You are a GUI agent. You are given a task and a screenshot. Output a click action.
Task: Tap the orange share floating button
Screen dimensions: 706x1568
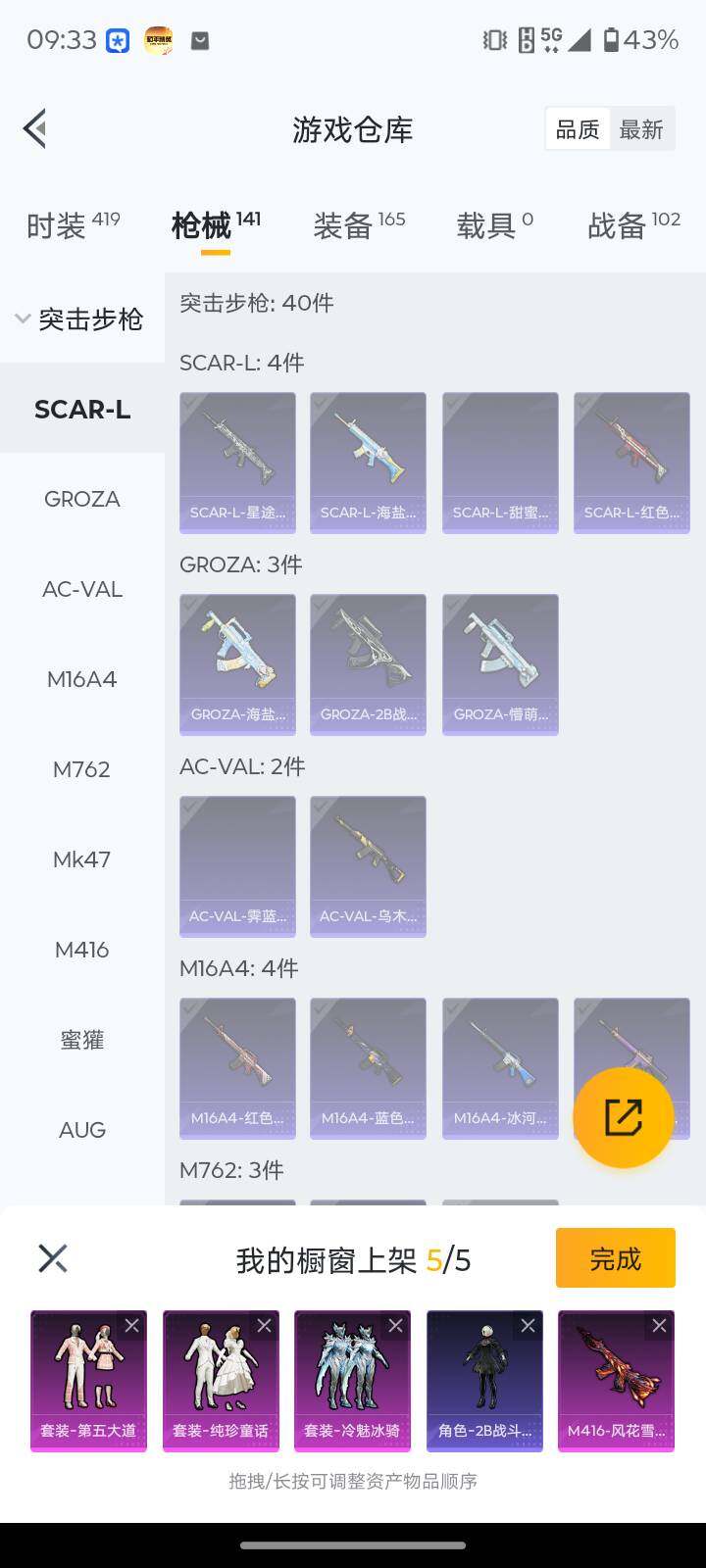pyautogui.click(x=623, y=1117)
